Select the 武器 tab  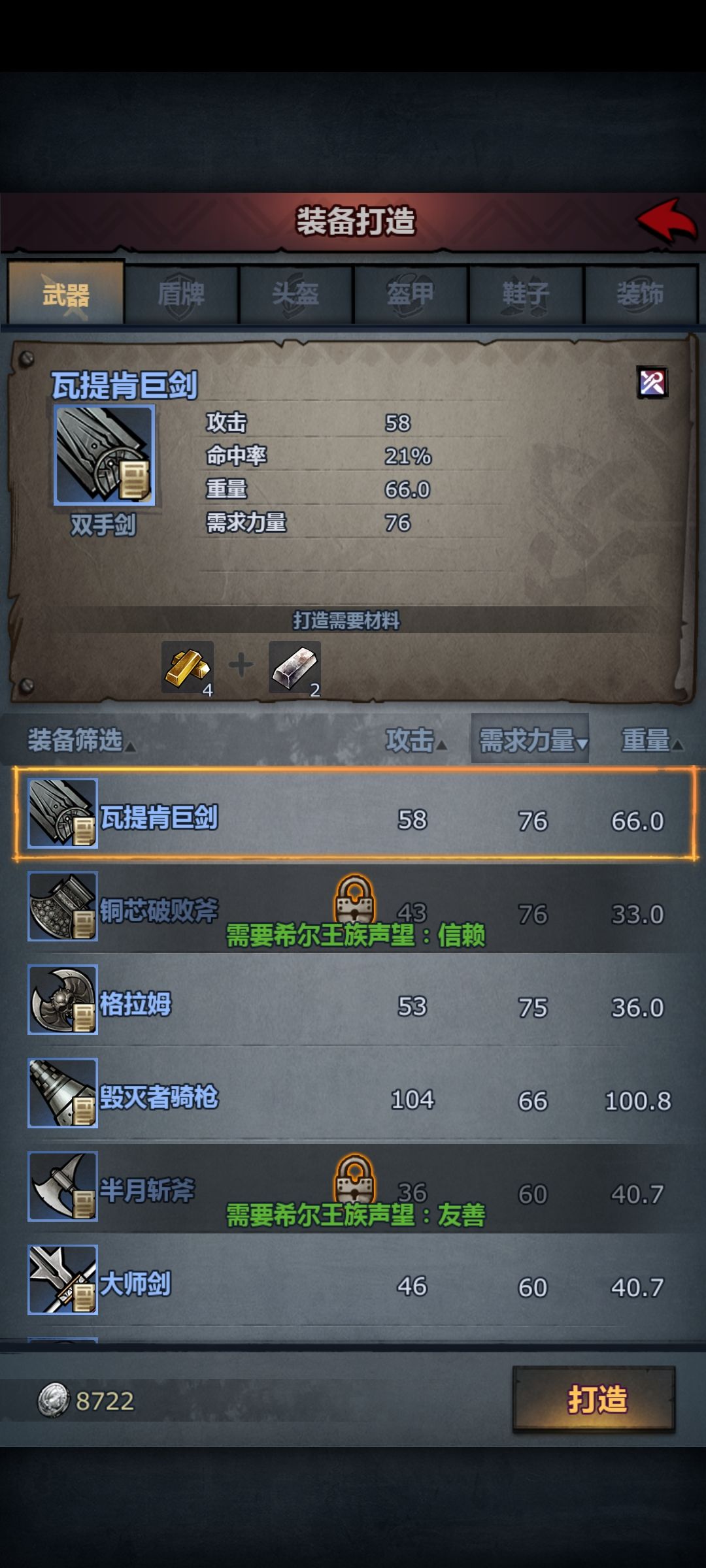click(x=65, y=293)
